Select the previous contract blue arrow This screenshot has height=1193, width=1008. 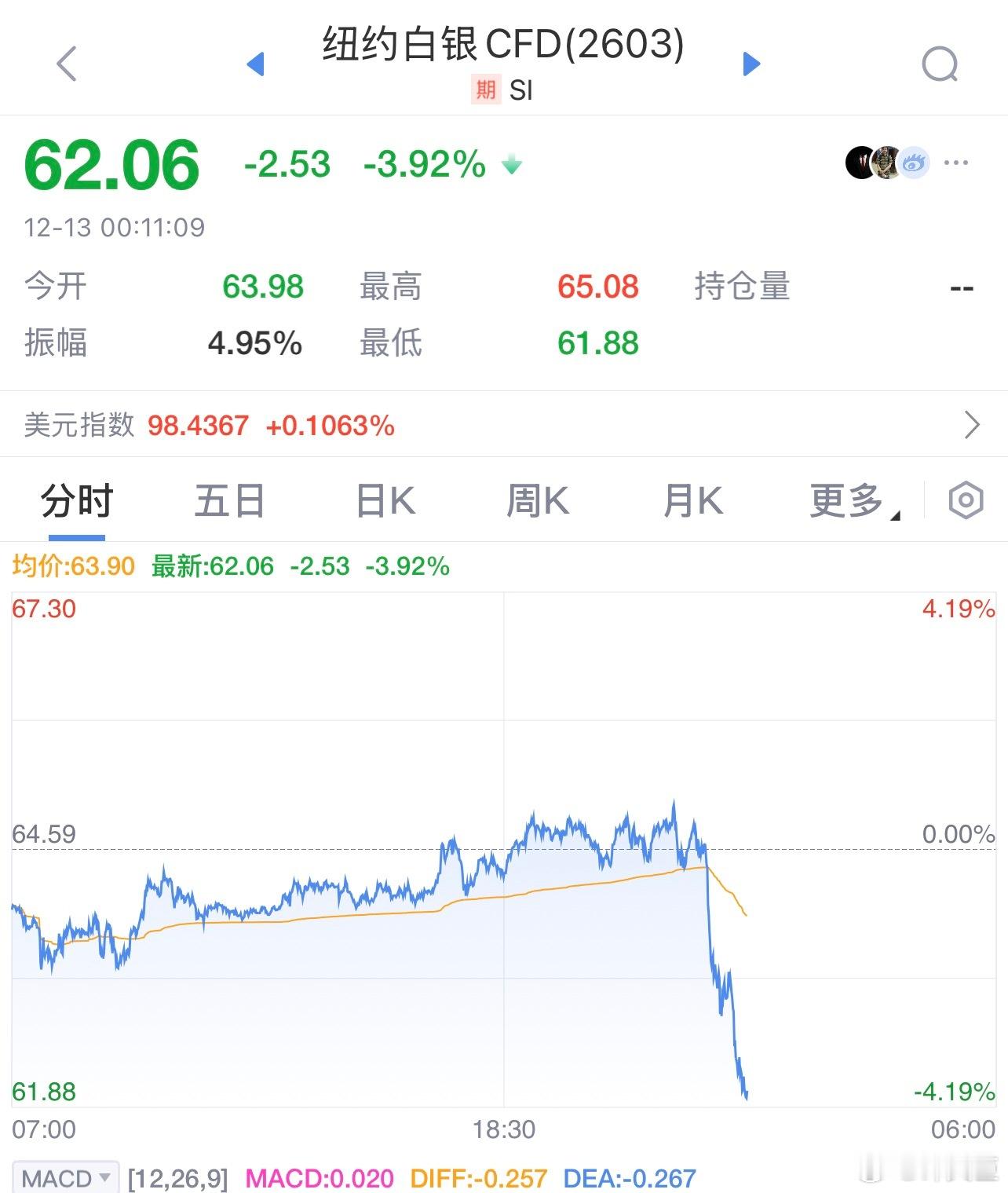(x=257, y=64)
